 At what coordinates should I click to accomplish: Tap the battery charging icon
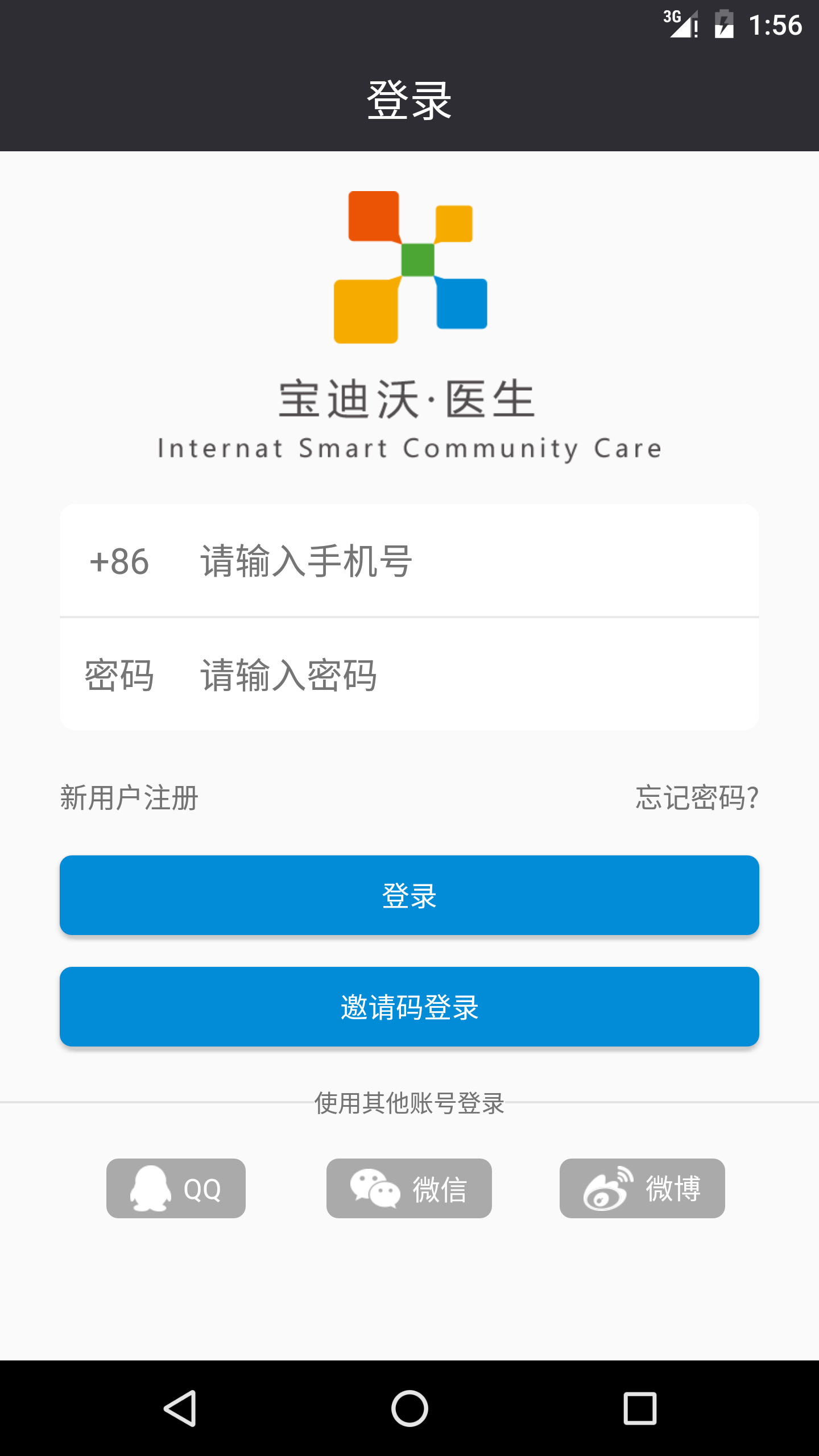(x=723, y=24)
